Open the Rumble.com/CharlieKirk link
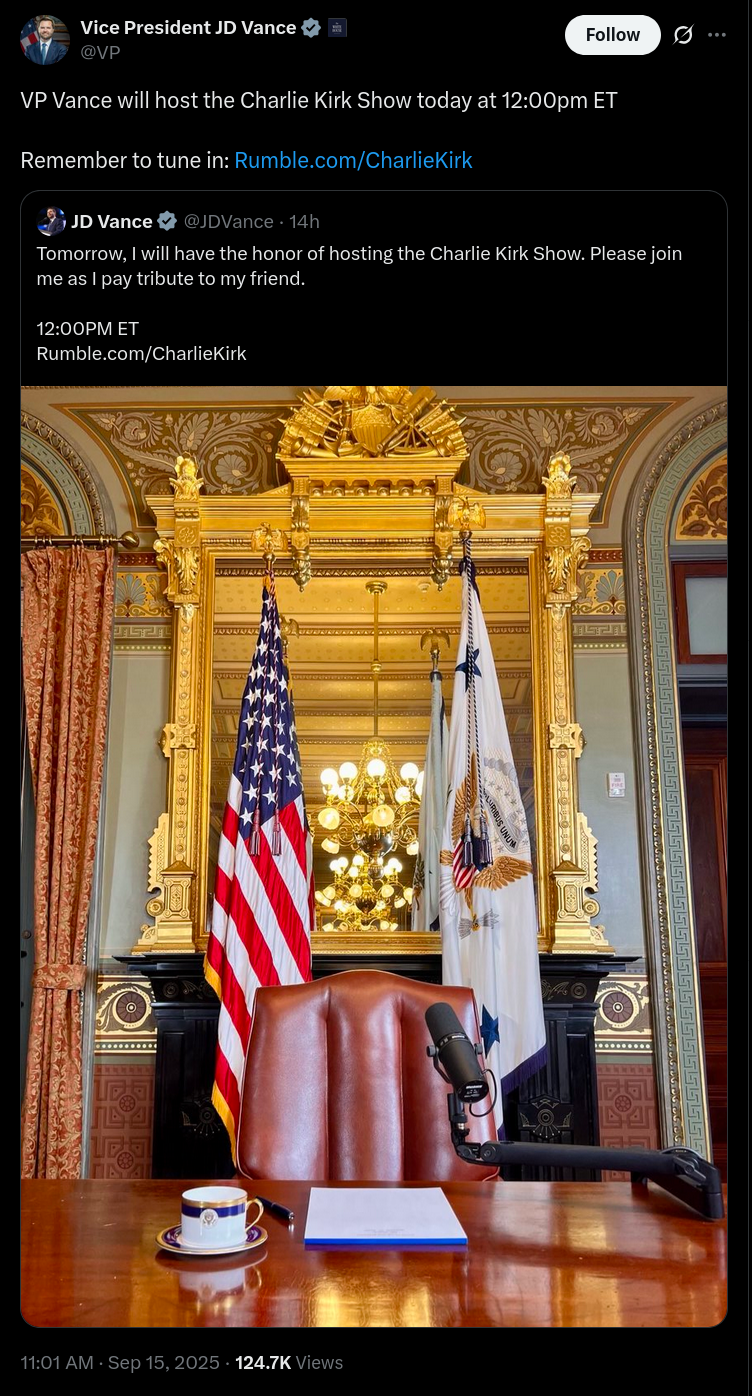Screen dimensions: 752x1396 (x=353, y=160)
